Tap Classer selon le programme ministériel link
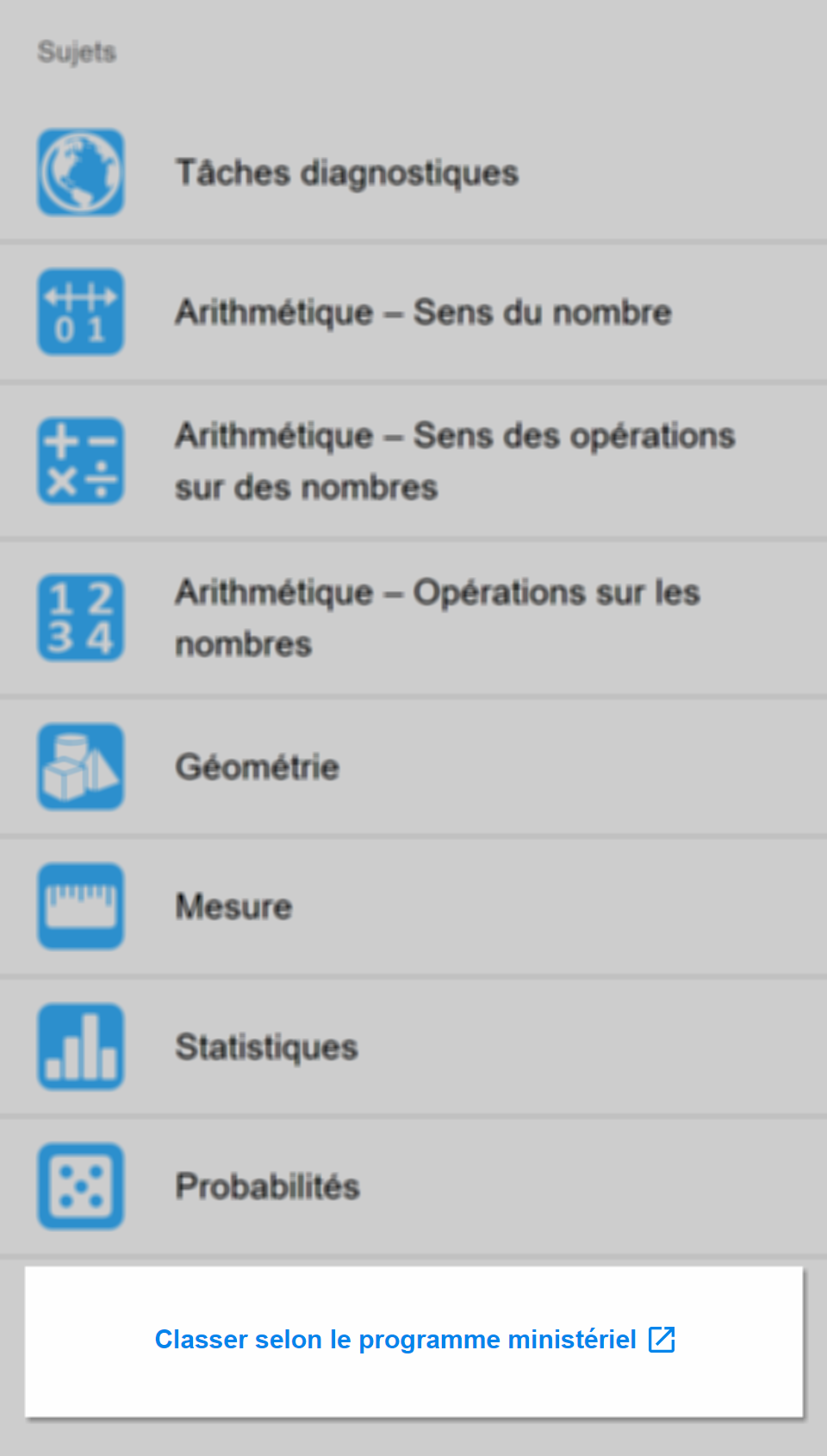The height and width of the screenshot is (1456, 827). coord(414,1340)
